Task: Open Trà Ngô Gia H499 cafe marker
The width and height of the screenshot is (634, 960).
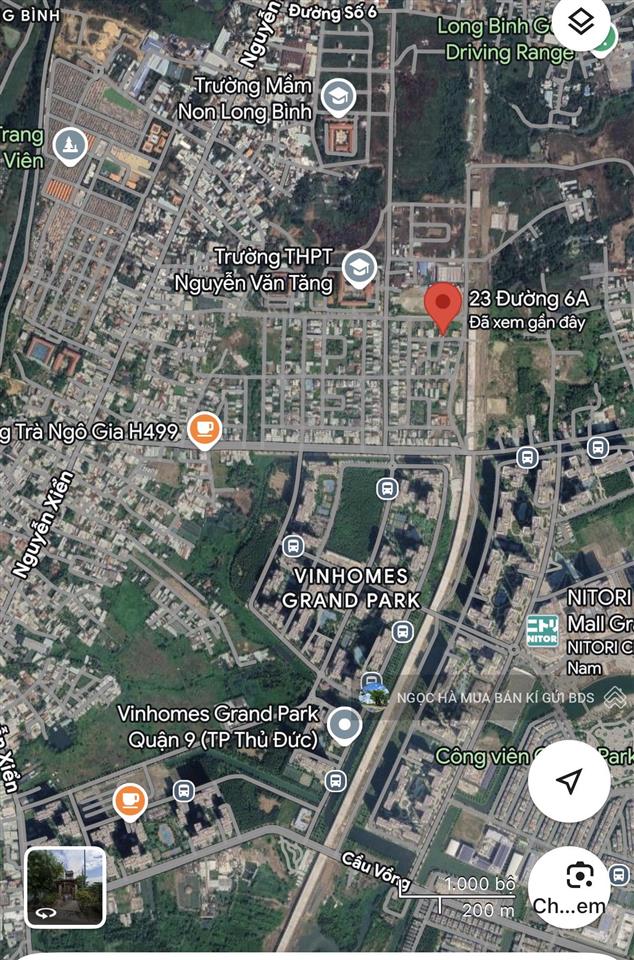Action: [x=205, y=429]
